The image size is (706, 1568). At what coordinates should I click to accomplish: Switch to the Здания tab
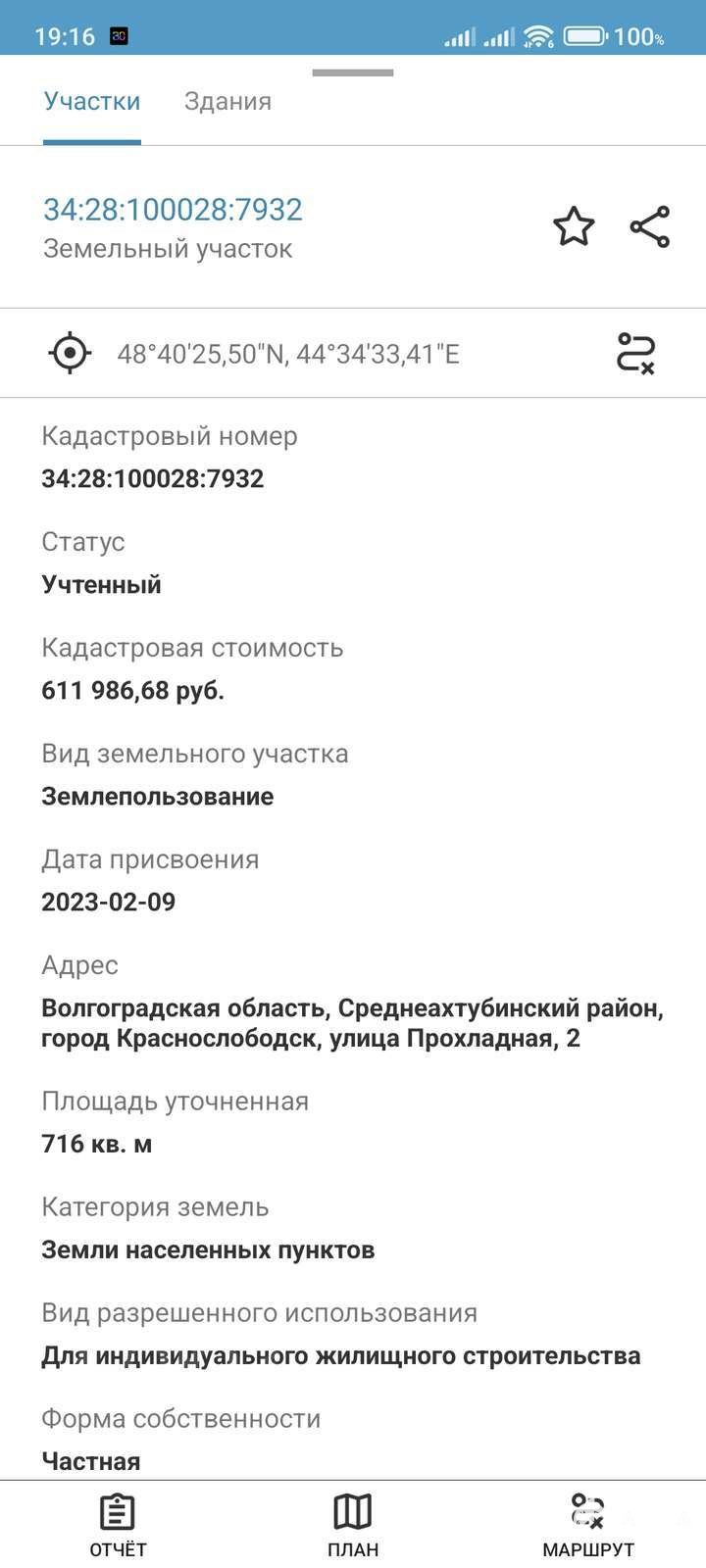pos(227,102)
